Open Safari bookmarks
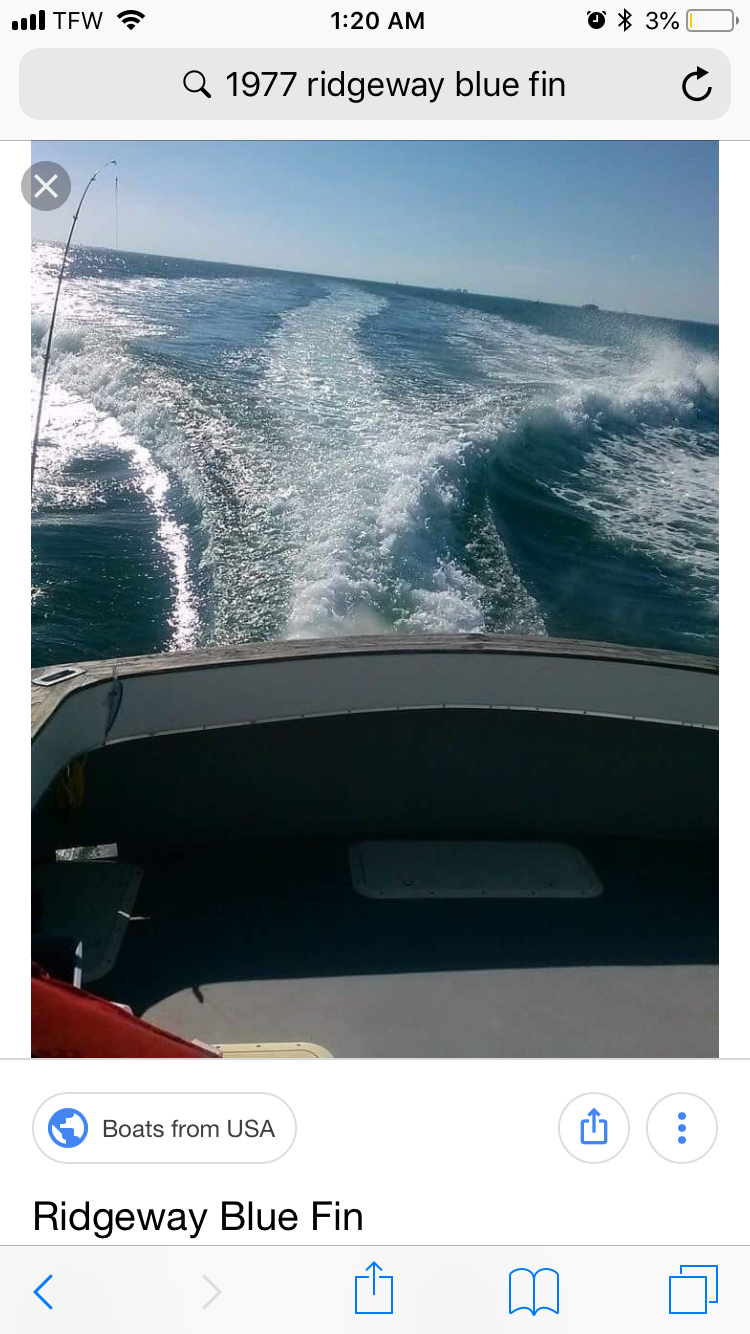 point(534,1291)
